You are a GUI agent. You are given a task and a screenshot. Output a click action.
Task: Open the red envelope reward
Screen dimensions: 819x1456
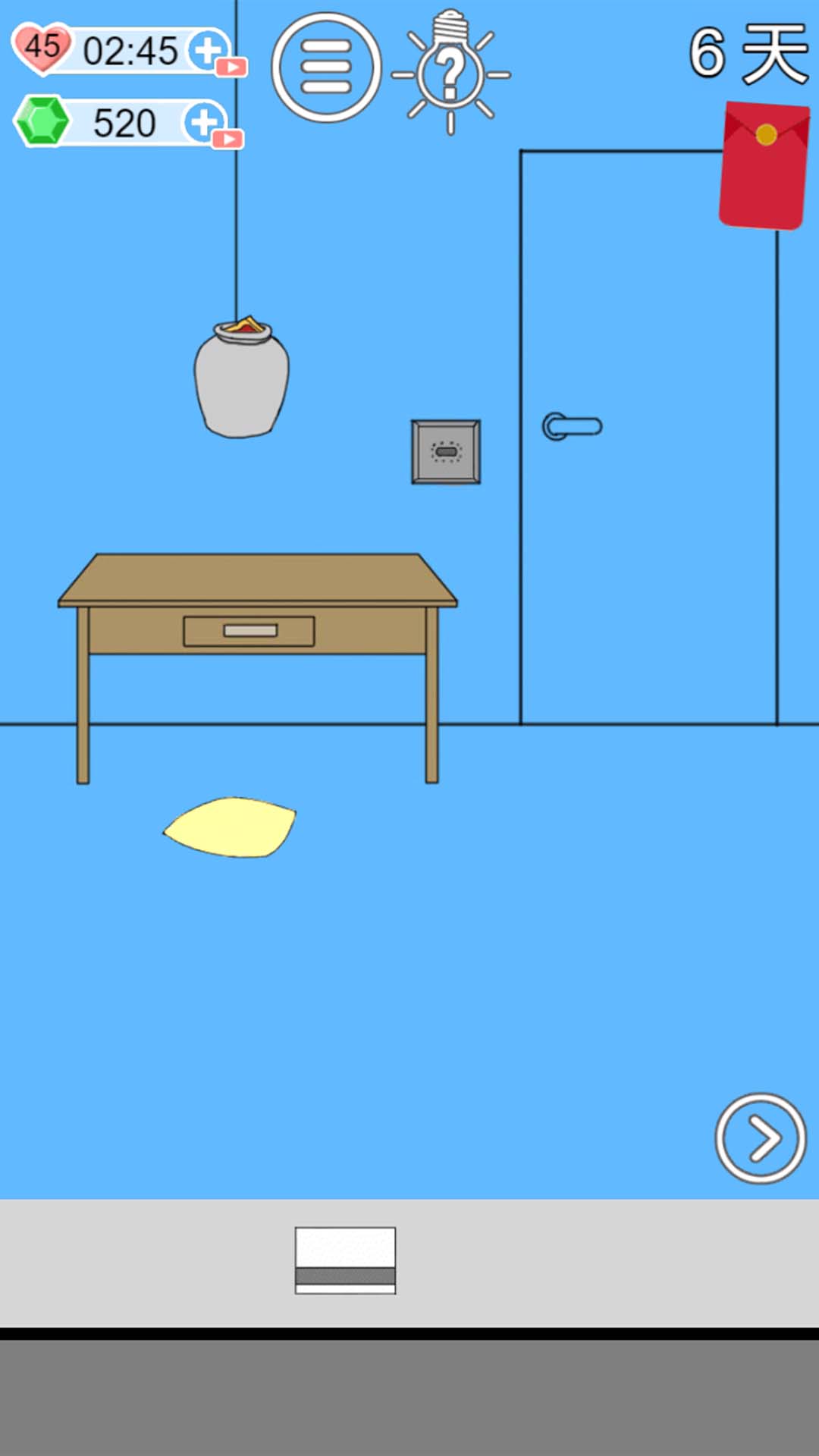[x=764, y=165]
